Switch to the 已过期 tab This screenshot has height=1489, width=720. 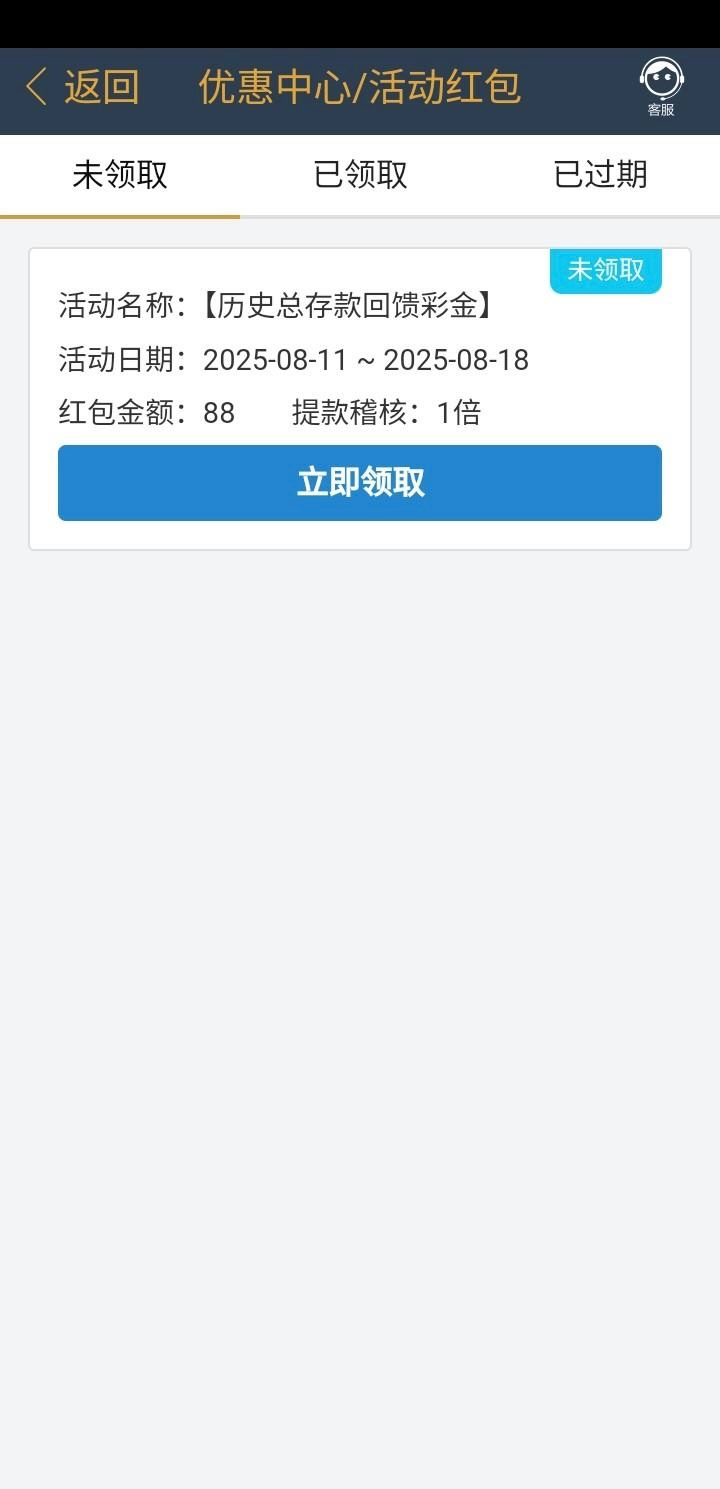(x=600, y=175)
